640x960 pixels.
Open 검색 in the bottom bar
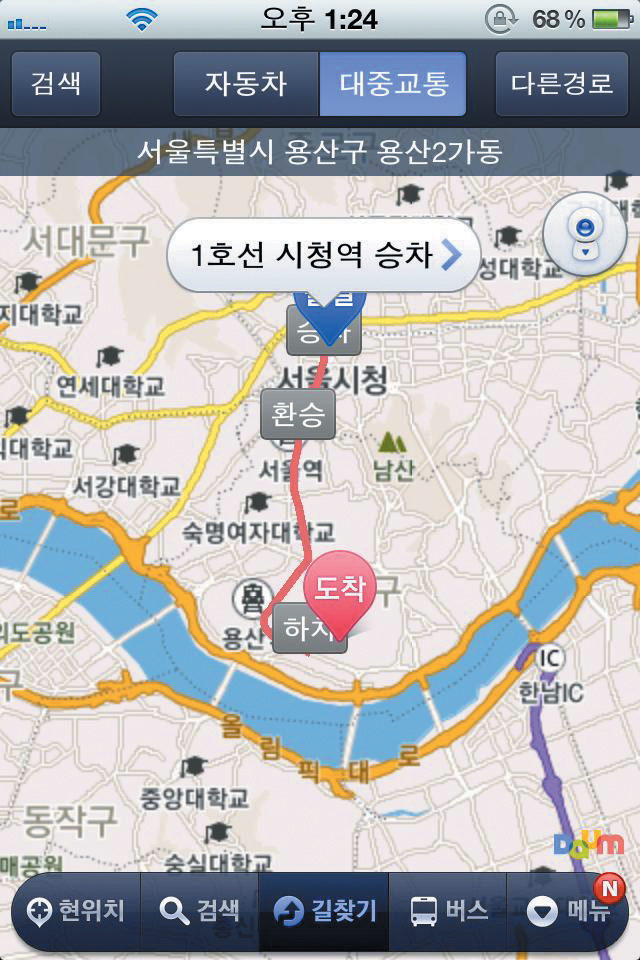coord(200,911)
